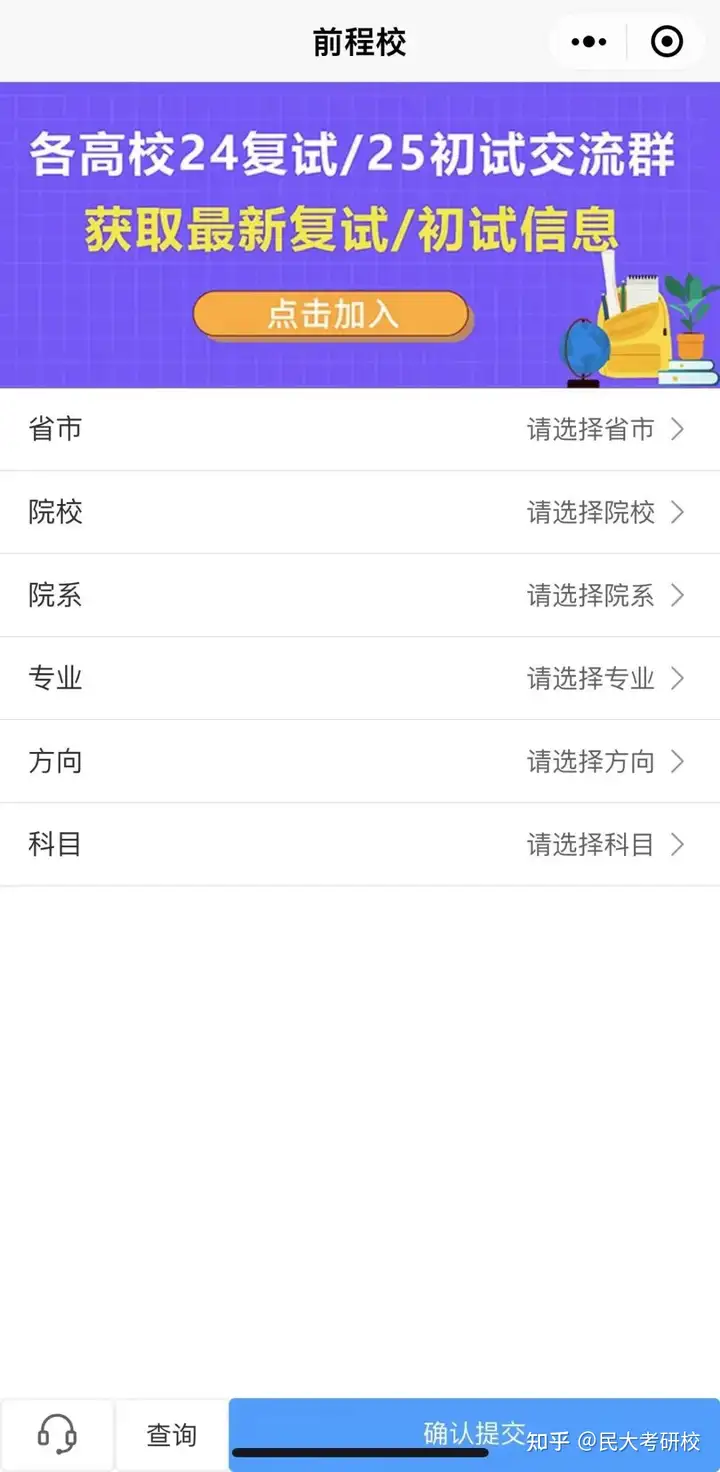Viewport: 720px width, 1472px height.
Task: Tap the 查询 query button
Action: pyautogui.click(x=172, y=1435)
